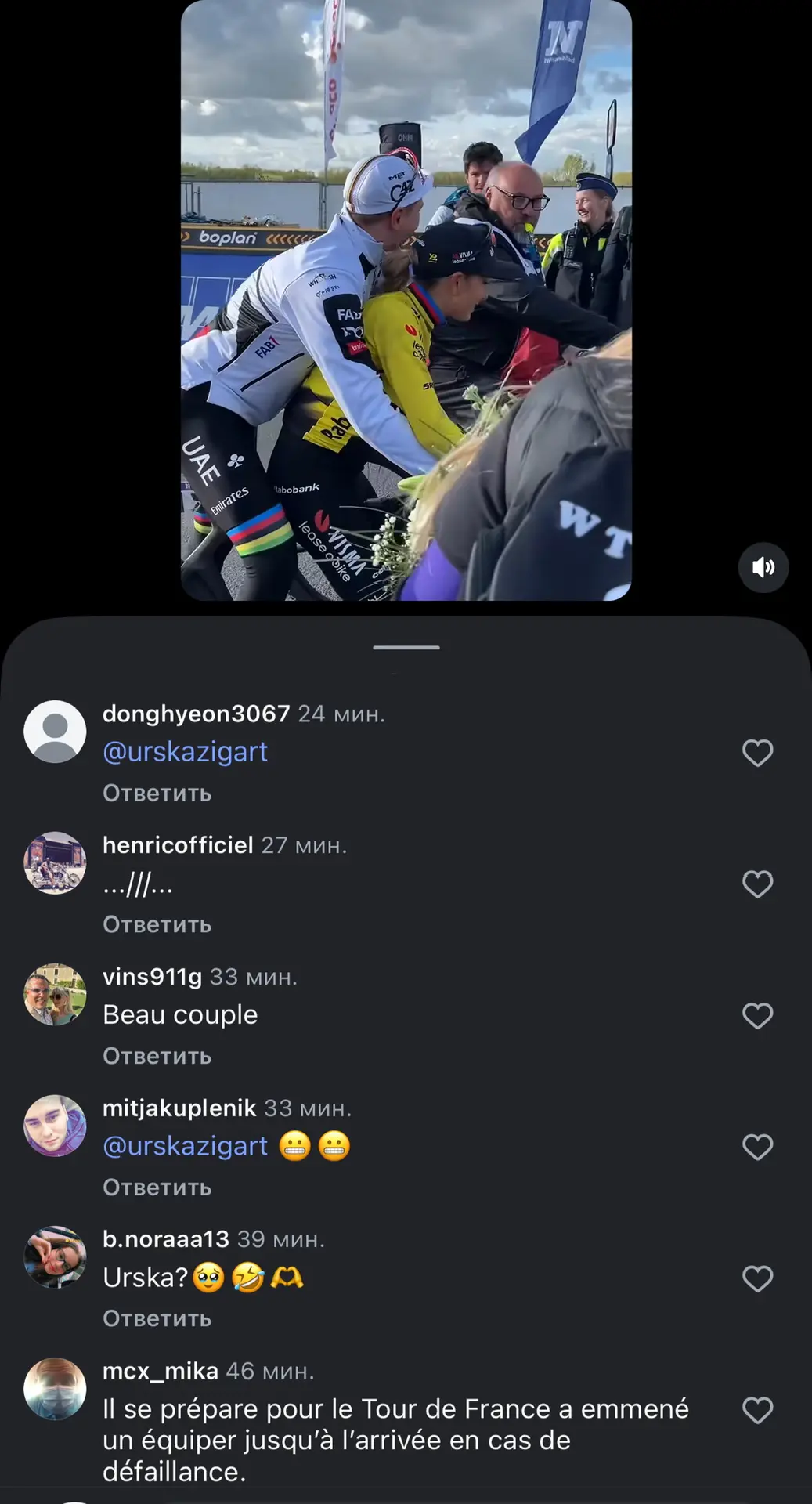Open mcx_mika's profile picture
The width and height of the screenshot is (812, 1504).
point(55,1389)
